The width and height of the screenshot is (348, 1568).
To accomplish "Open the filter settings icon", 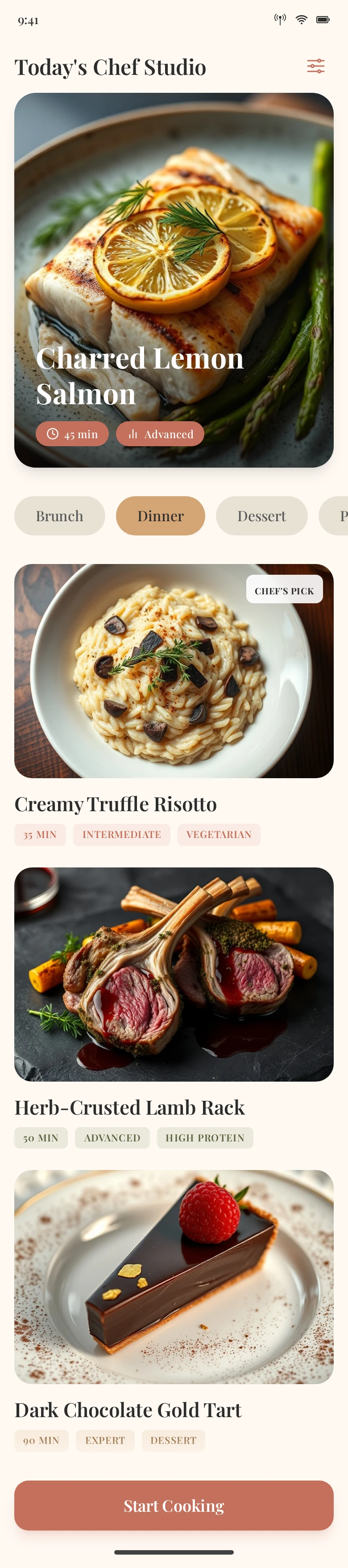I will coord(315,66).
